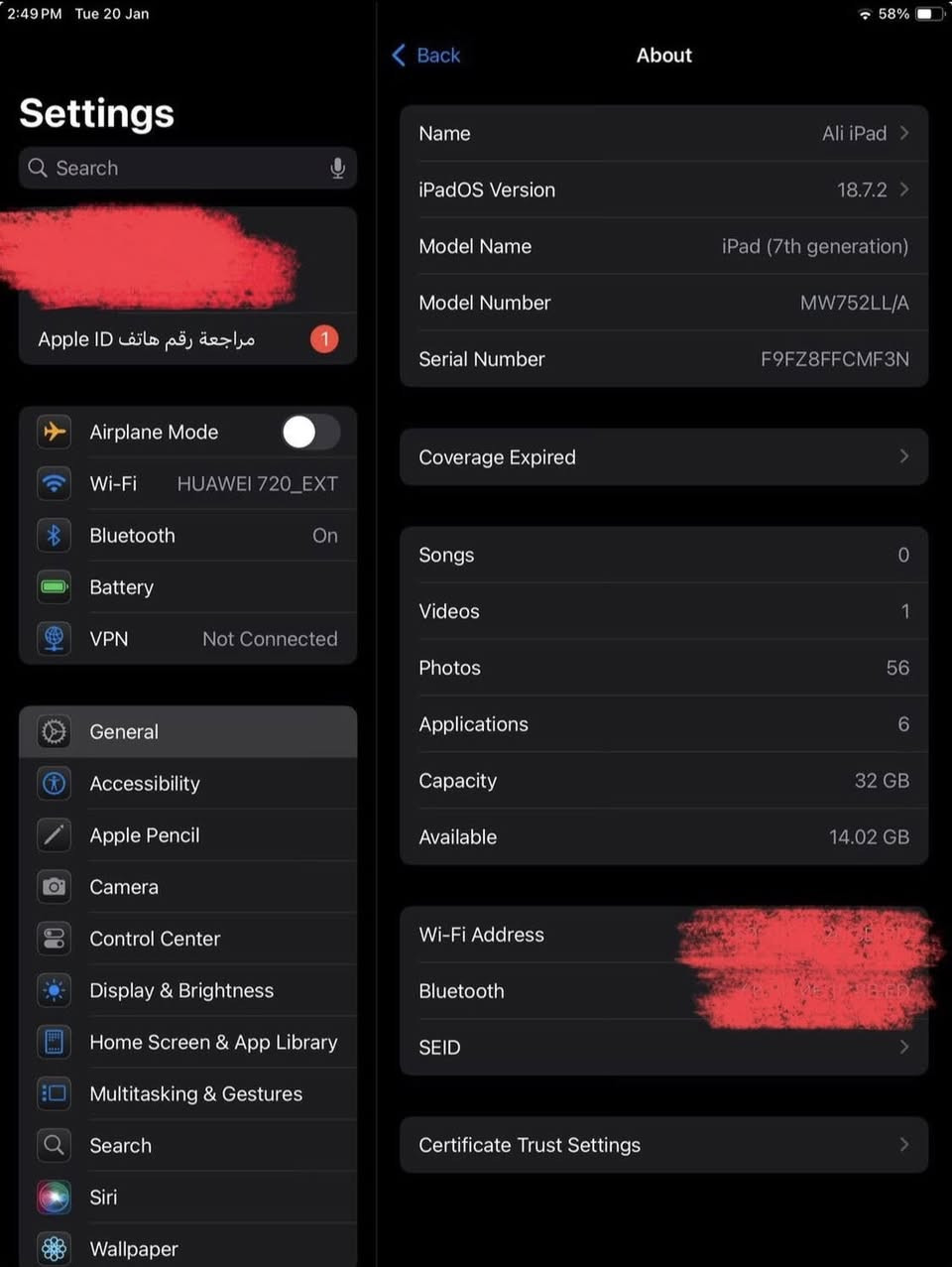
Task: Open Multitasking & Gestures settings
Action: click(188, 1093)
